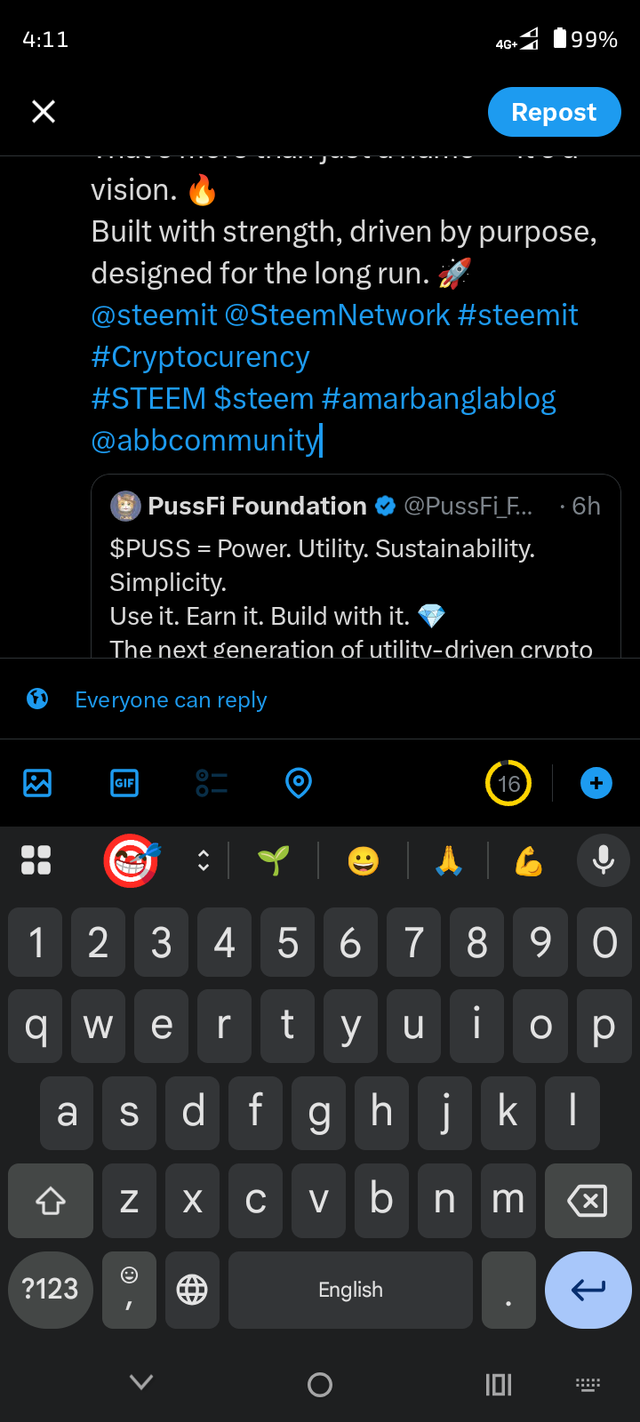Open the keyboard apps grid menu

36,860
